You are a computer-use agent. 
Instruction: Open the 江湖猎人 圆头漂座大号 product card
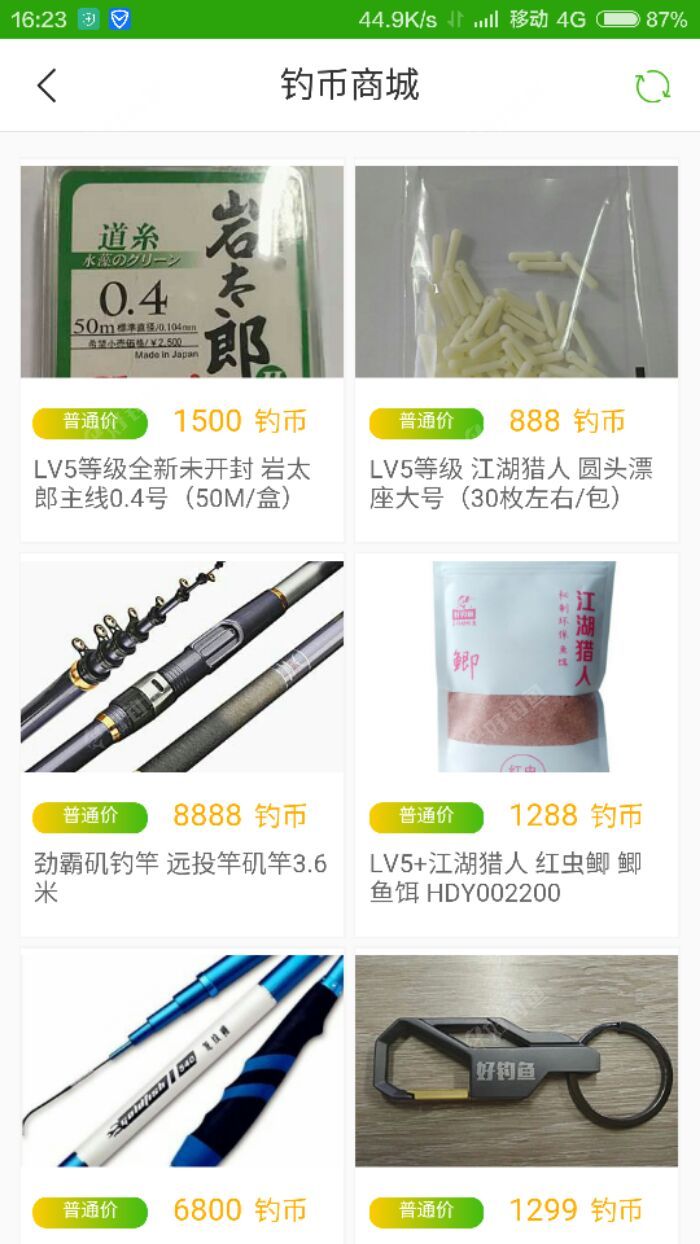pyautogui.click(x=516, y=352)
